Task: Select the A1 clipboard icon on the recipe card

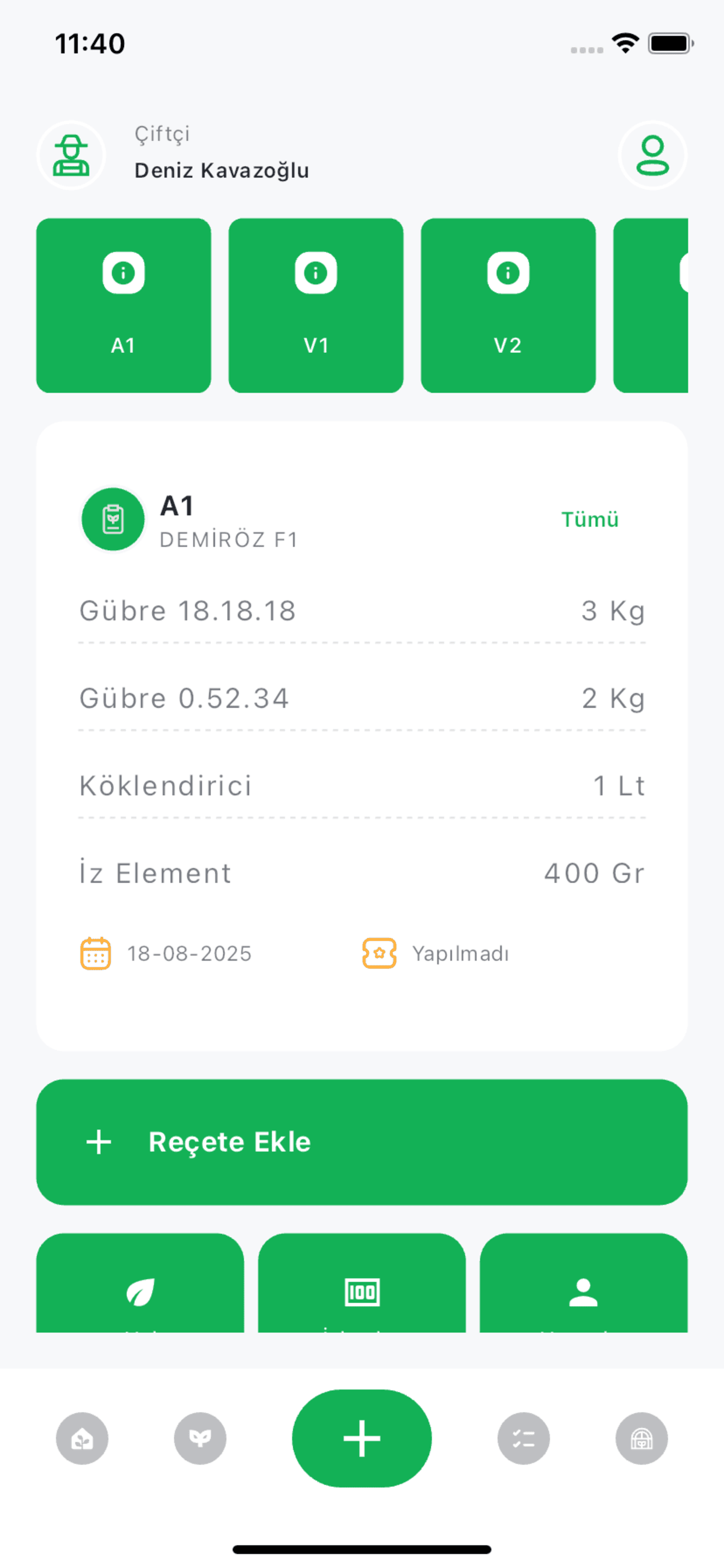Action: coord(113,519)
